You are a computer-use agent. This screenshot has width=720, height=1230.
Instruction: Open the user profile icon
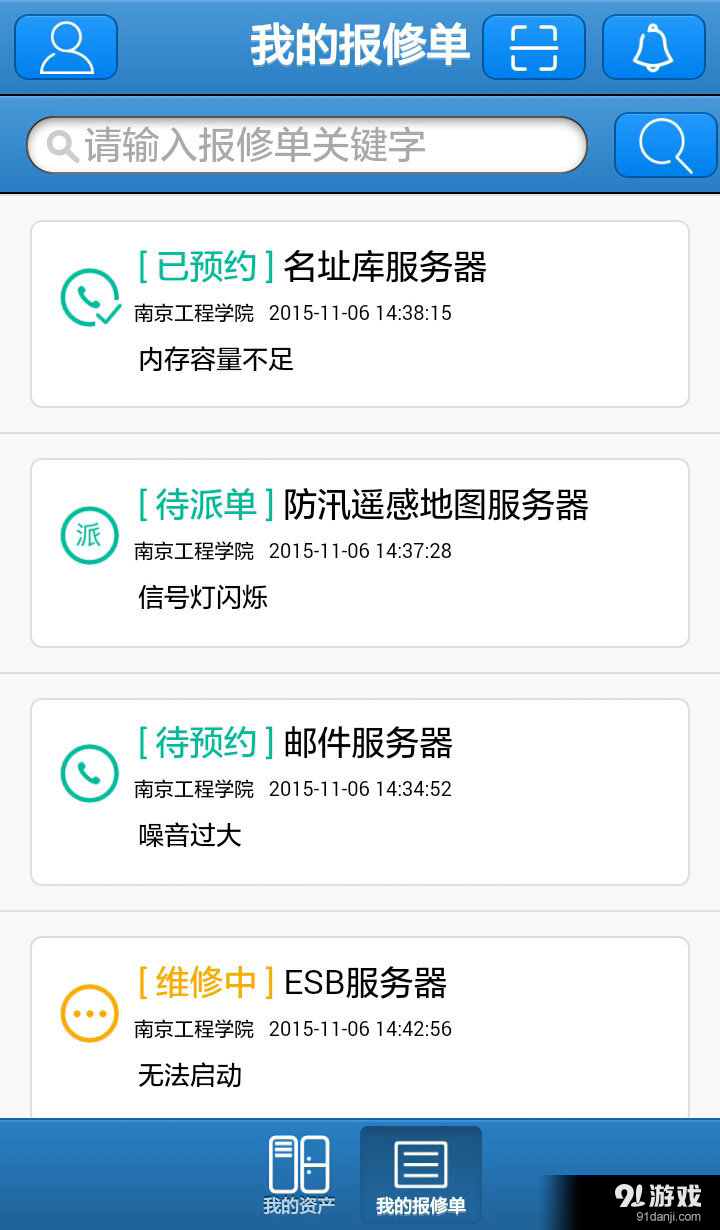tap(64, 46)
